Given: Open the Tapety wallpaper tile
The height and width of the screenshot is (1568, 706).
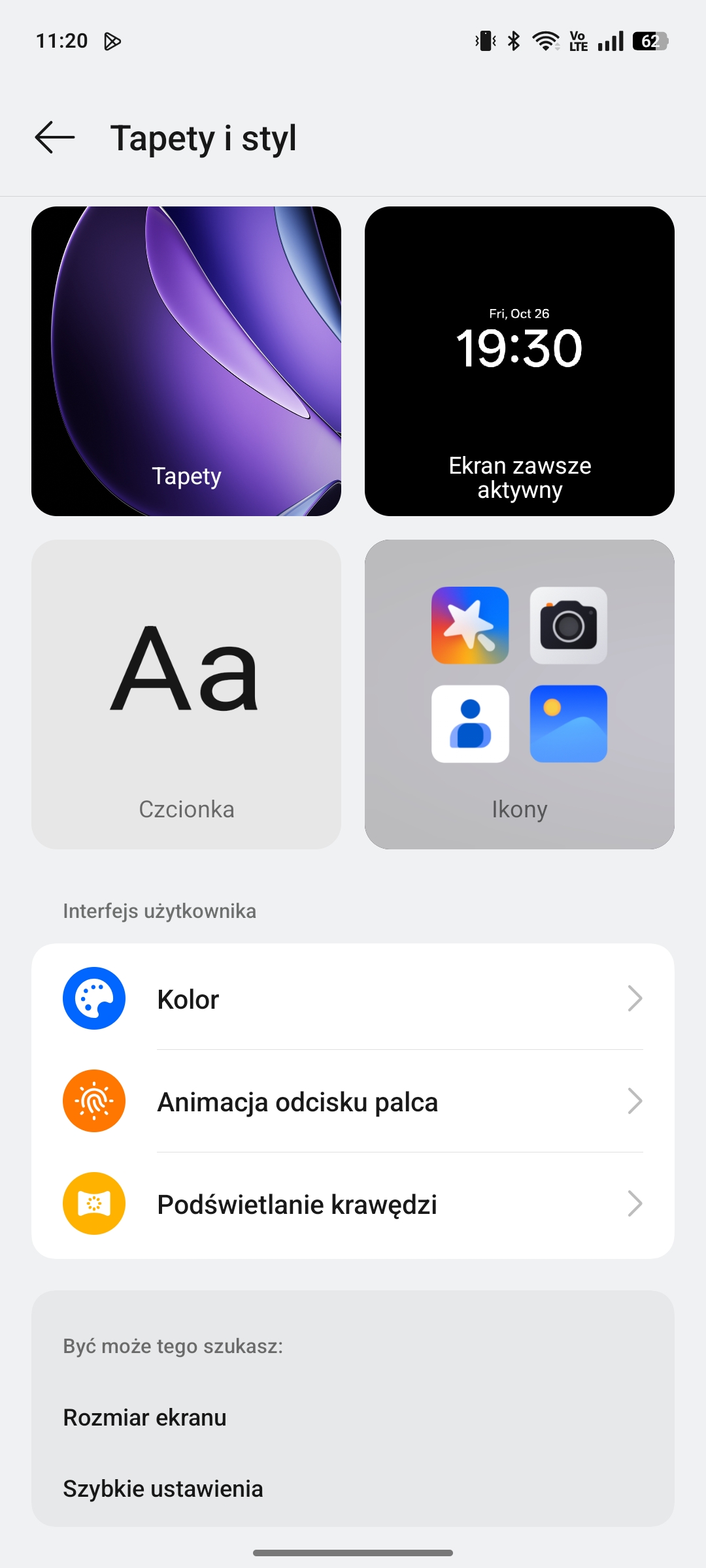Looking at the screenshot, I should (x=186, y=361).
